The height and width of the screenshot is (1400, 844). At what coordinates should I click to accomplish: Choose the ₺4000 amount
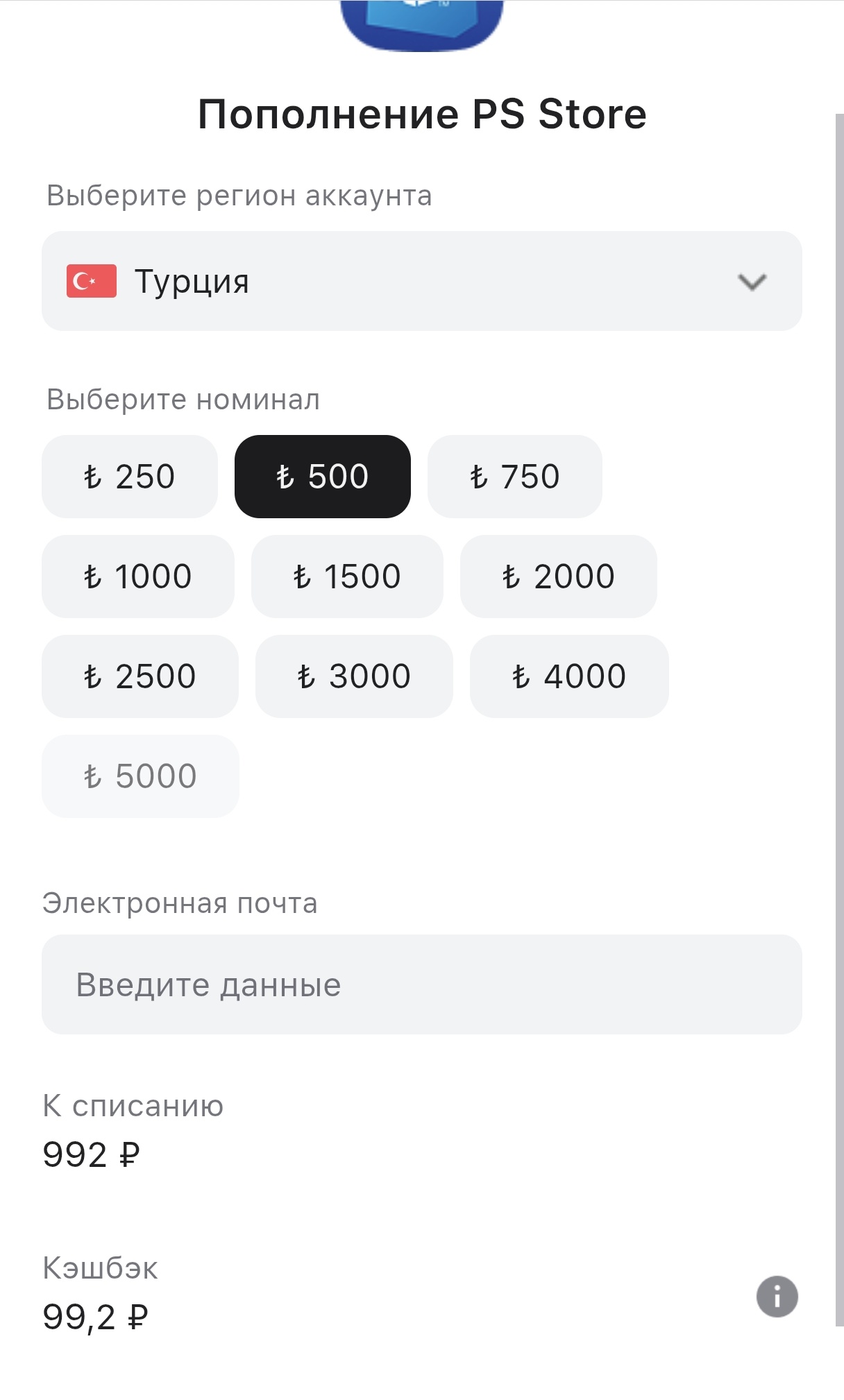(569, 675)
